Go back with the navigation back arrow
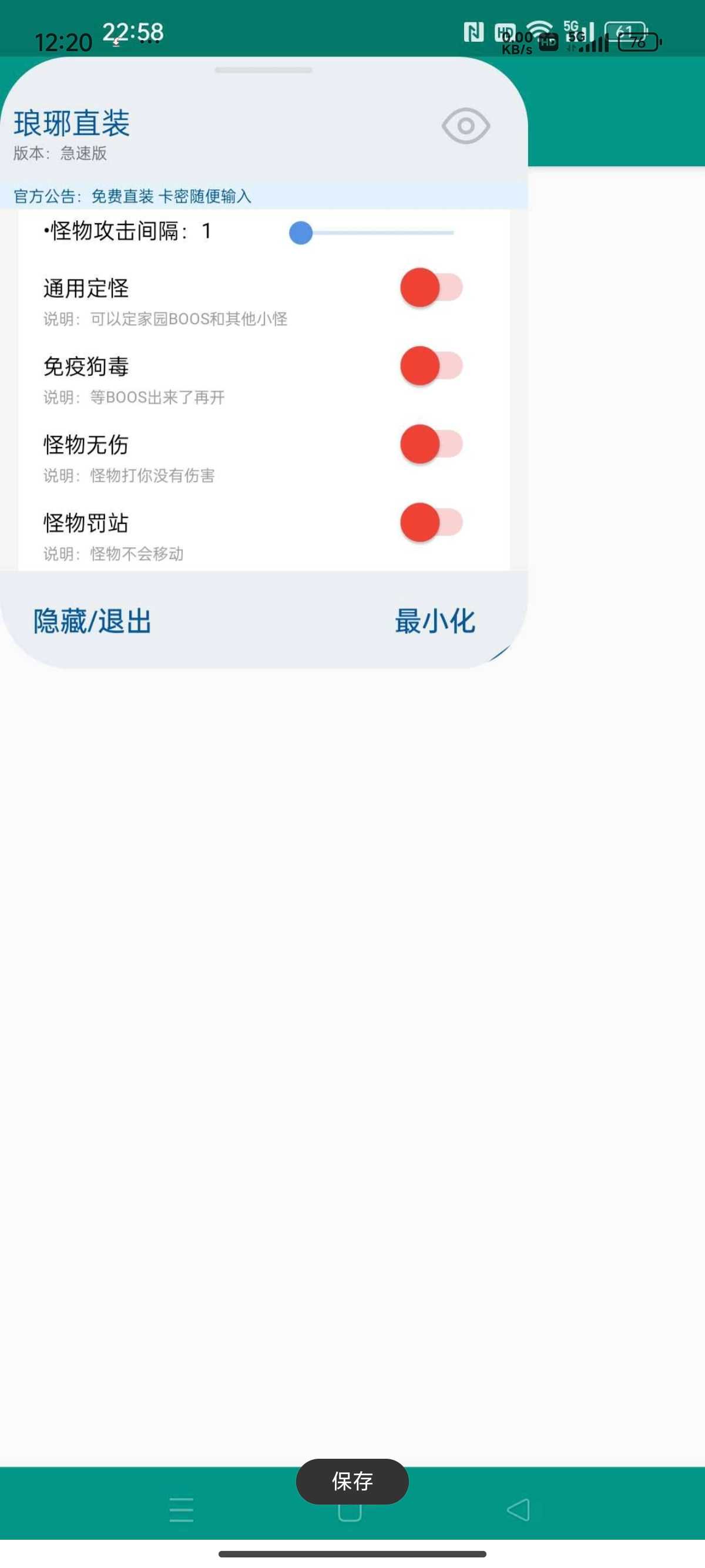The image size is (705, 1568). coord(518,1510)
